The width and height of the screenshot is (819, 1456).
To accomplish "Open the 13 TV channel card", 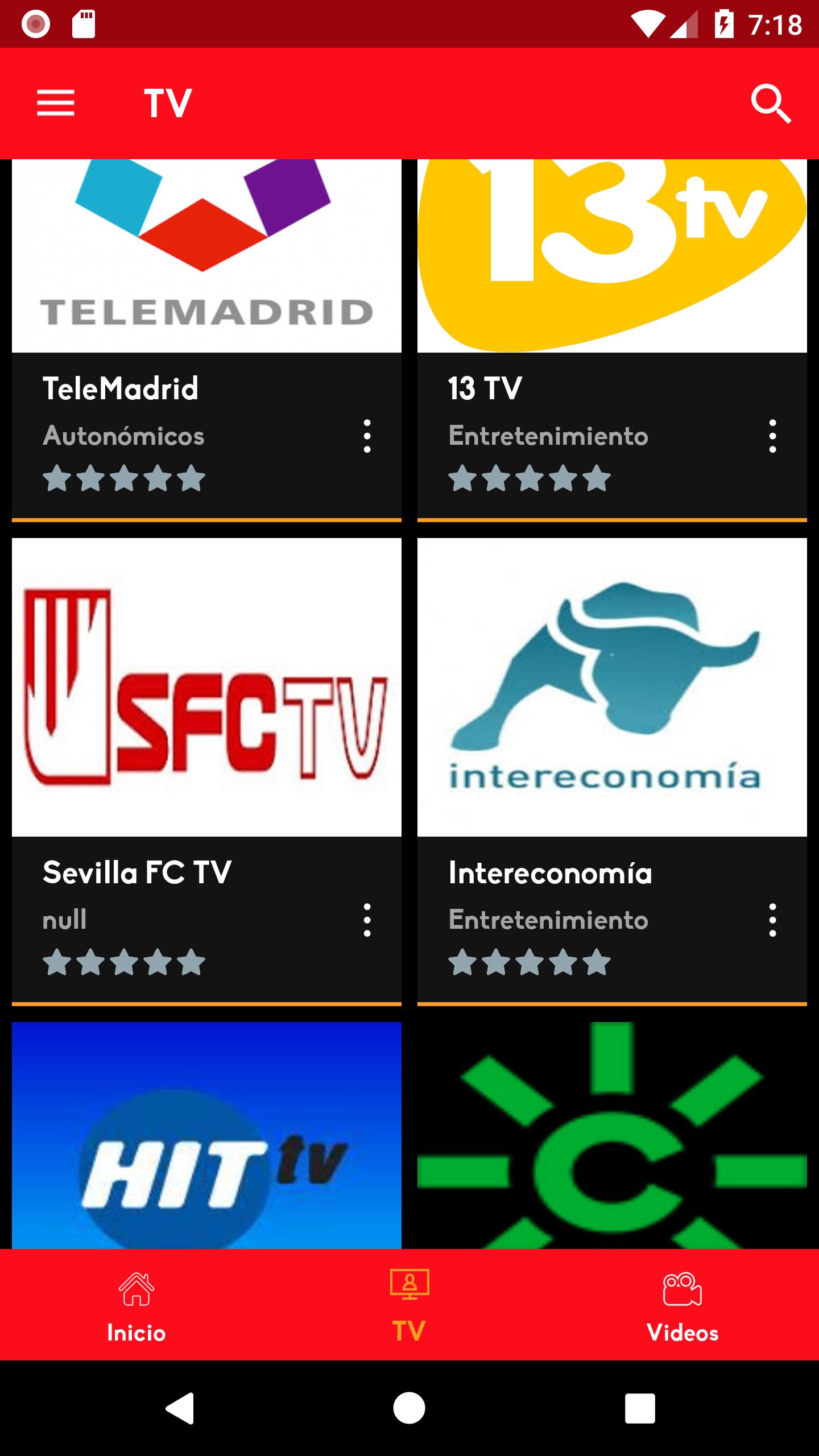I will tap(612, 340).
